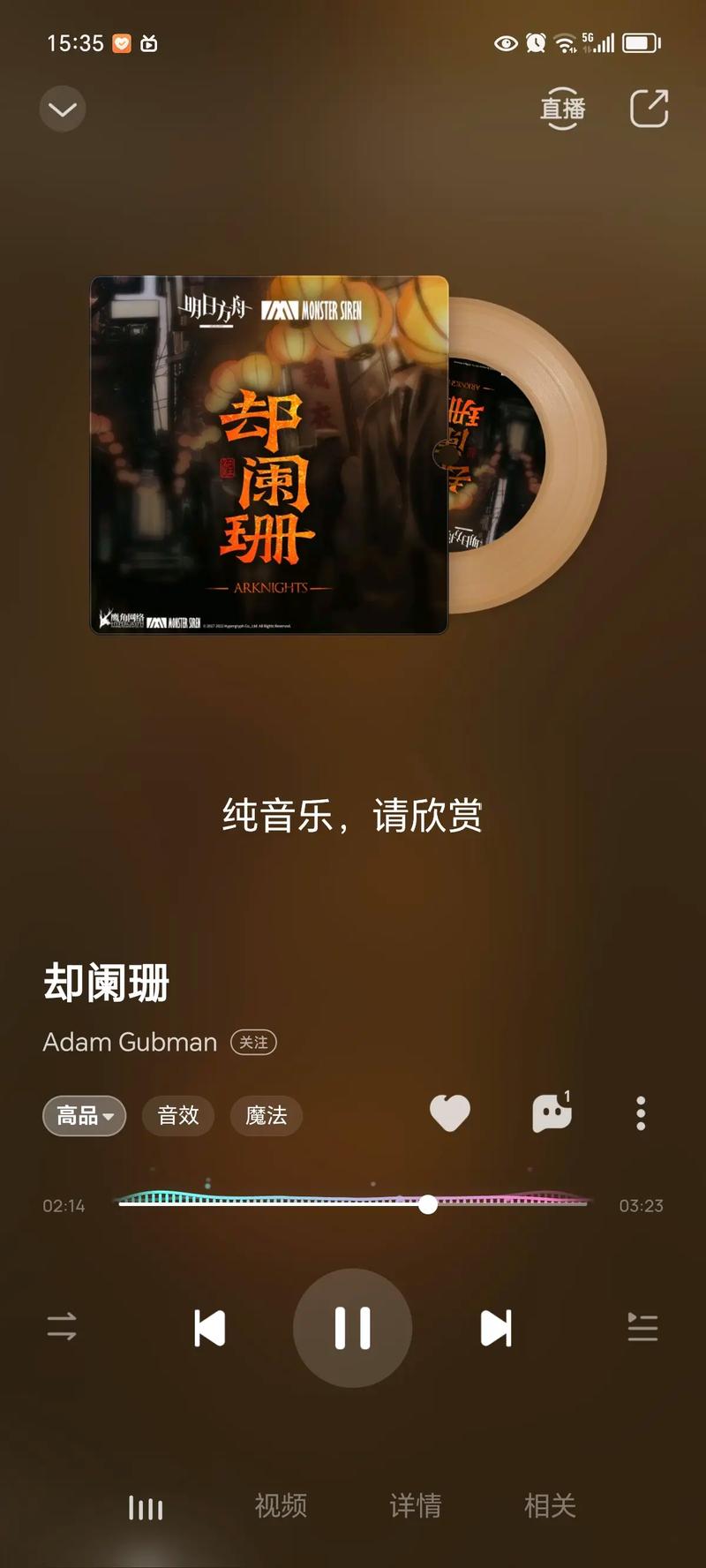Share this song
706x1568 pixels.
[x=649, y=109]
